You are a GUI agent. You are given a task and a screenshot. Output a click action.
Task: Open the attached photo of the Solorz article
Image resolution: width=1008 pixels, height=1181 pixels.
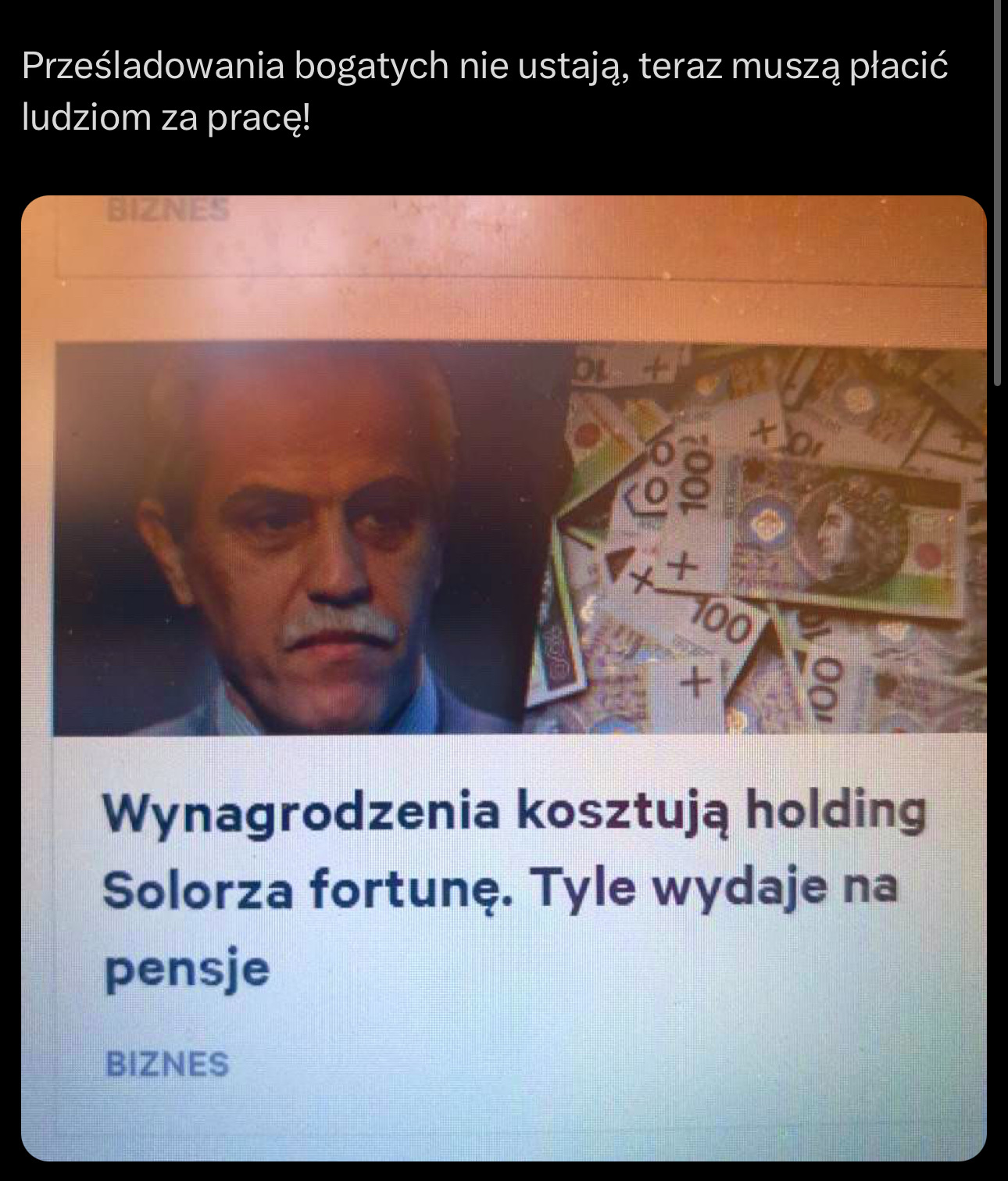[x=503, y=677]
